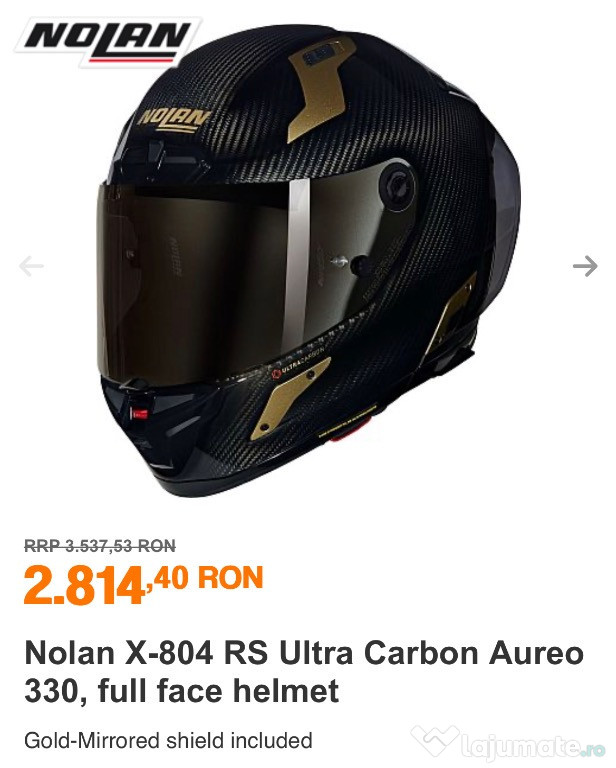
Task: Show the next helmet product image
Action: 584,266
